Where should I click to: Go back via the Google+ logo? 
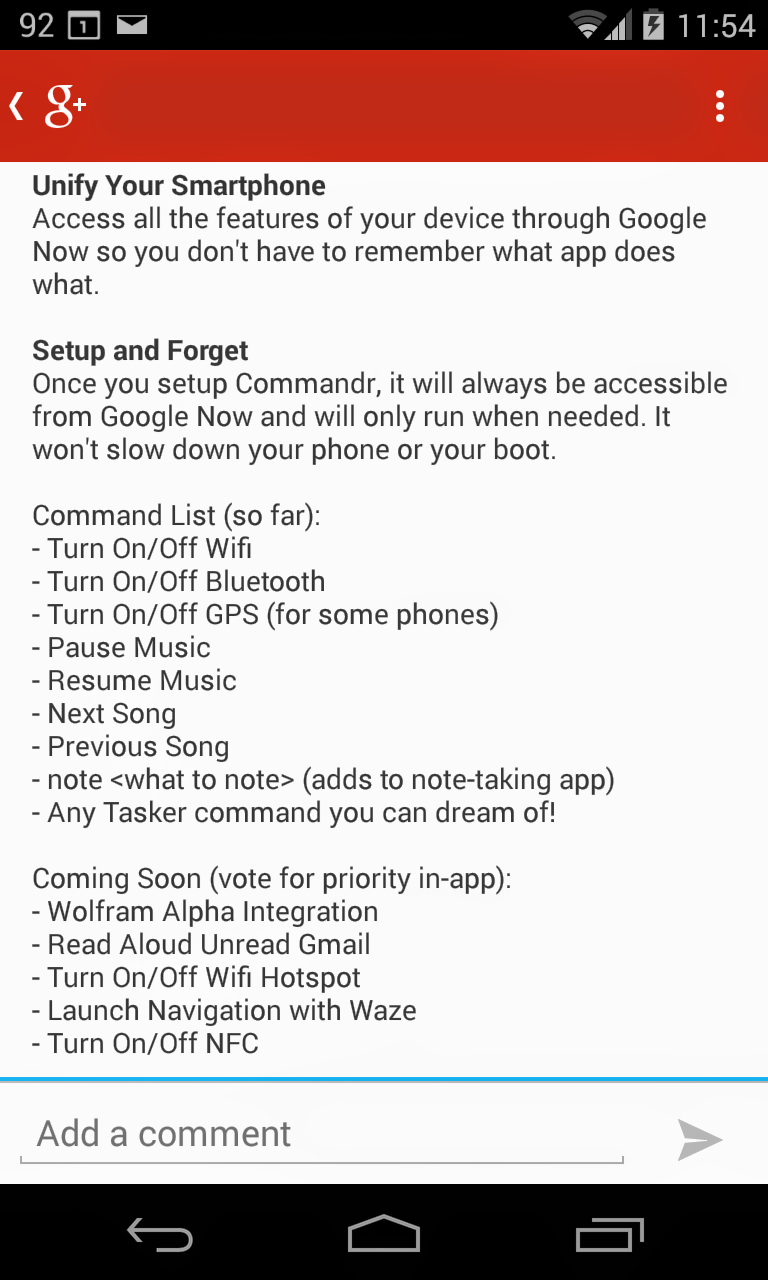50,106
